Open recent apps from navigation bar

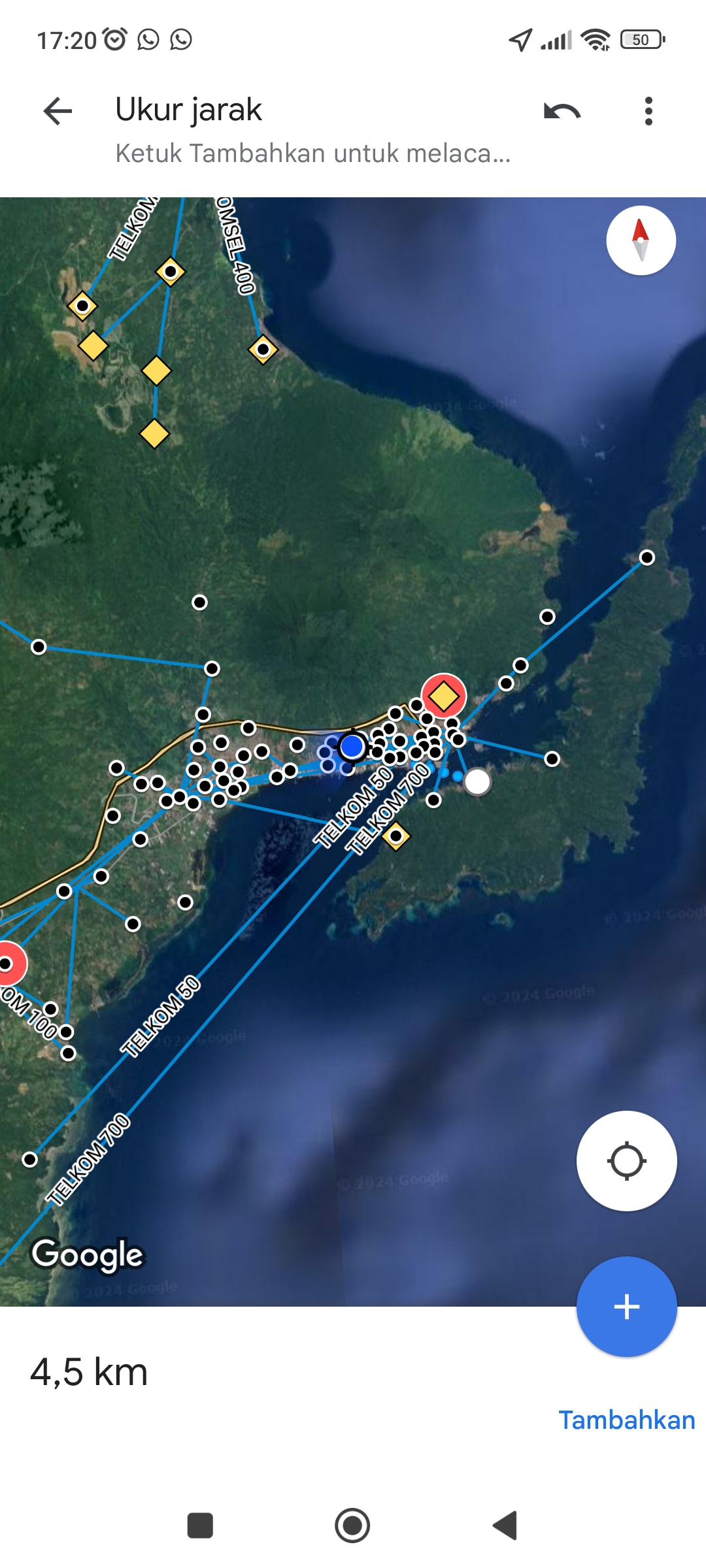(200, 1526)
